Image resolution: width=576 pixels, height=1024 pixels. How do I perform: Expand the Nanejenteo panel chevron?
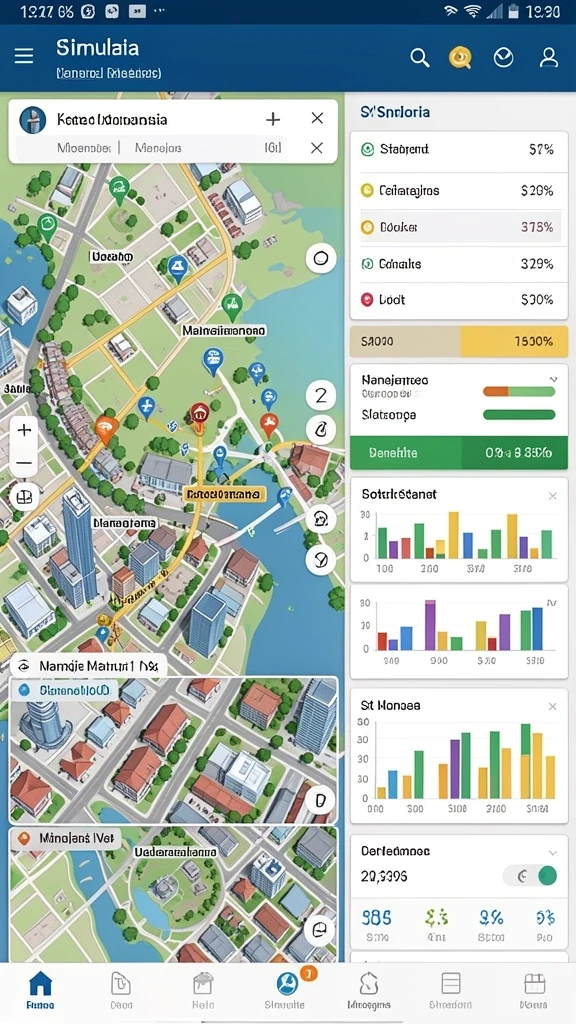click(553, 379)
